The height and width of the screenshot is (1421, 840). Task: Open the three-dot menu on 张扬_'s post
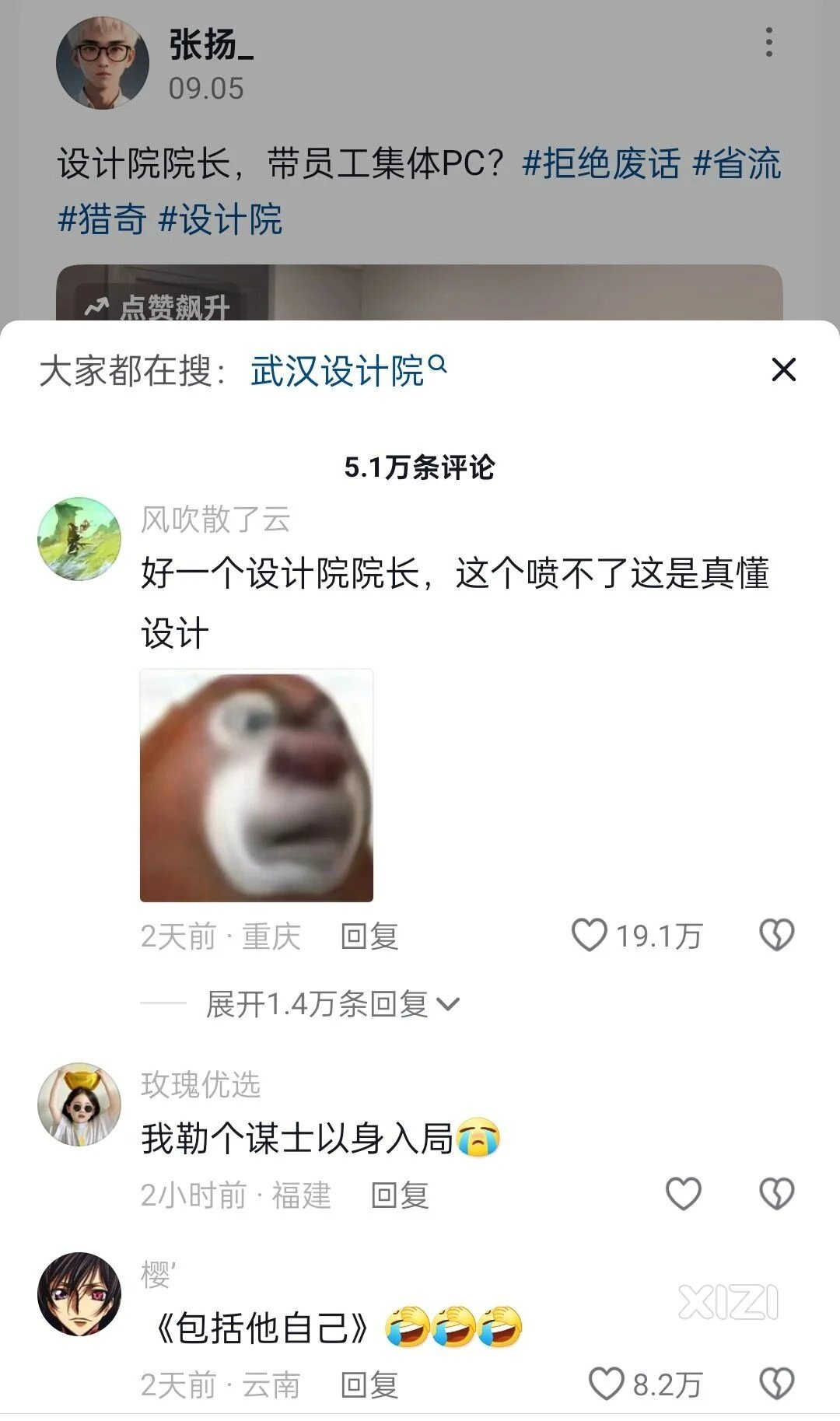768,42
